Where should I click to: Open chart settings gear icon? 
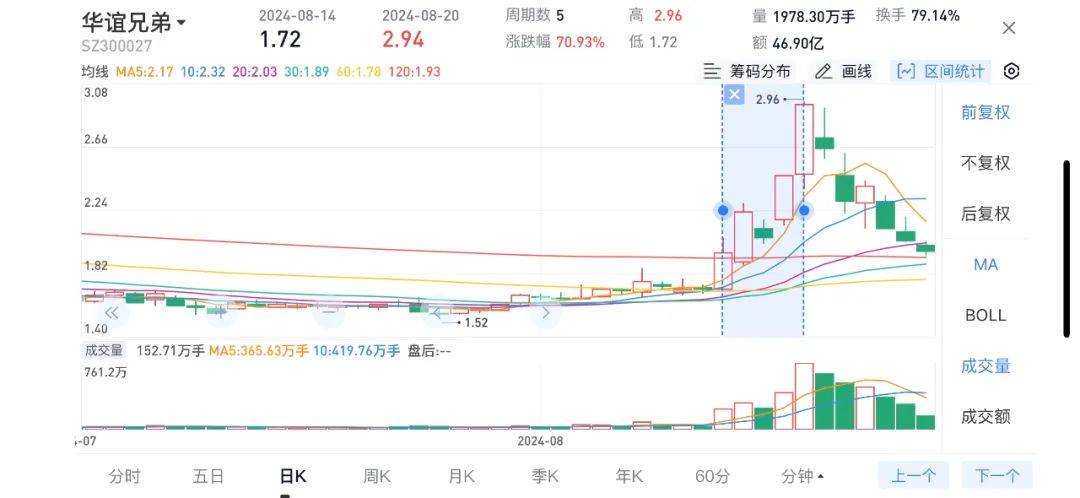pos(1011,71)
